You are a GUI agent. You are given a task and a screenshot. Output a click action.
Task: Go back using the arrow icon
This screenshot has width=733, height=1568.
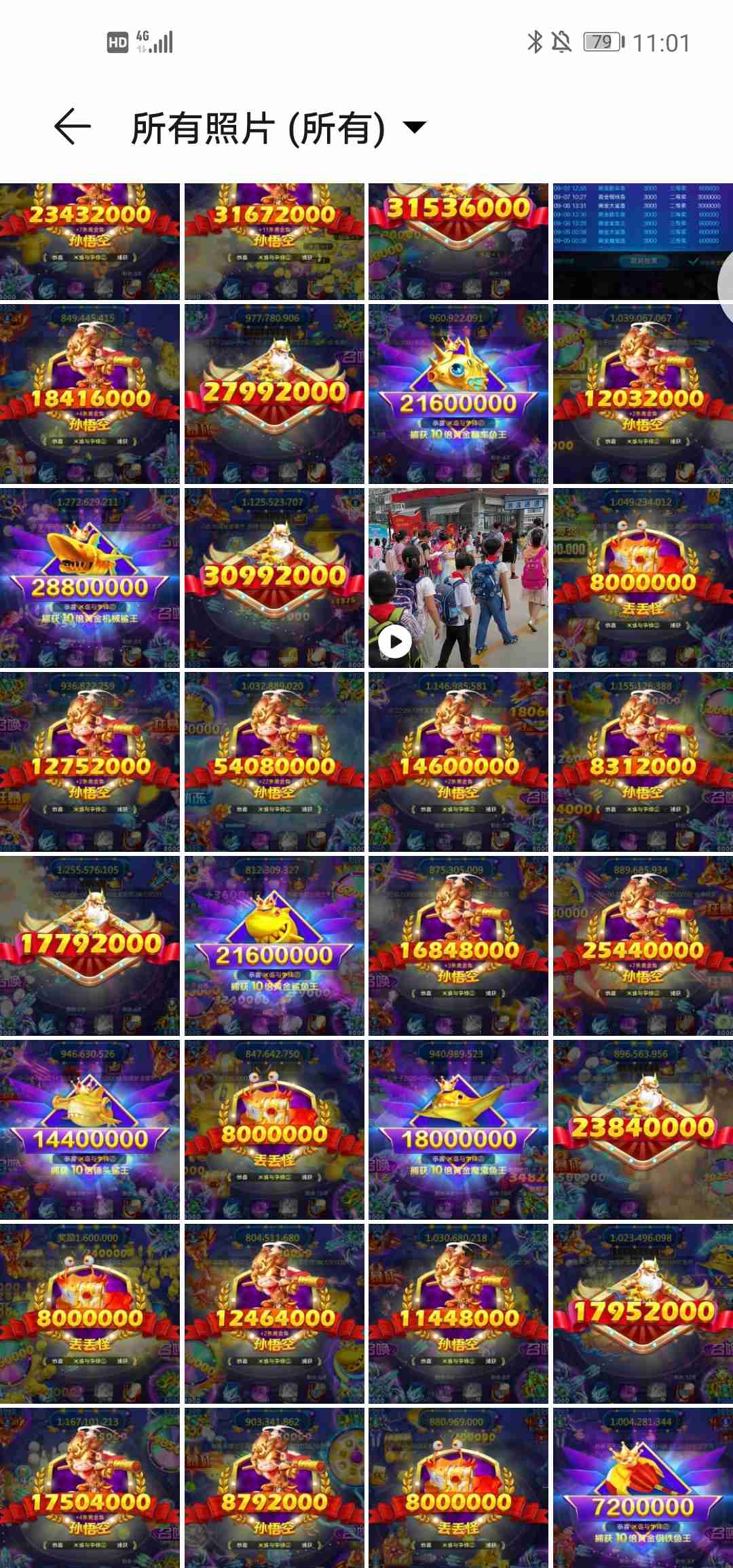pyautogui.click(x=73, y=127)
